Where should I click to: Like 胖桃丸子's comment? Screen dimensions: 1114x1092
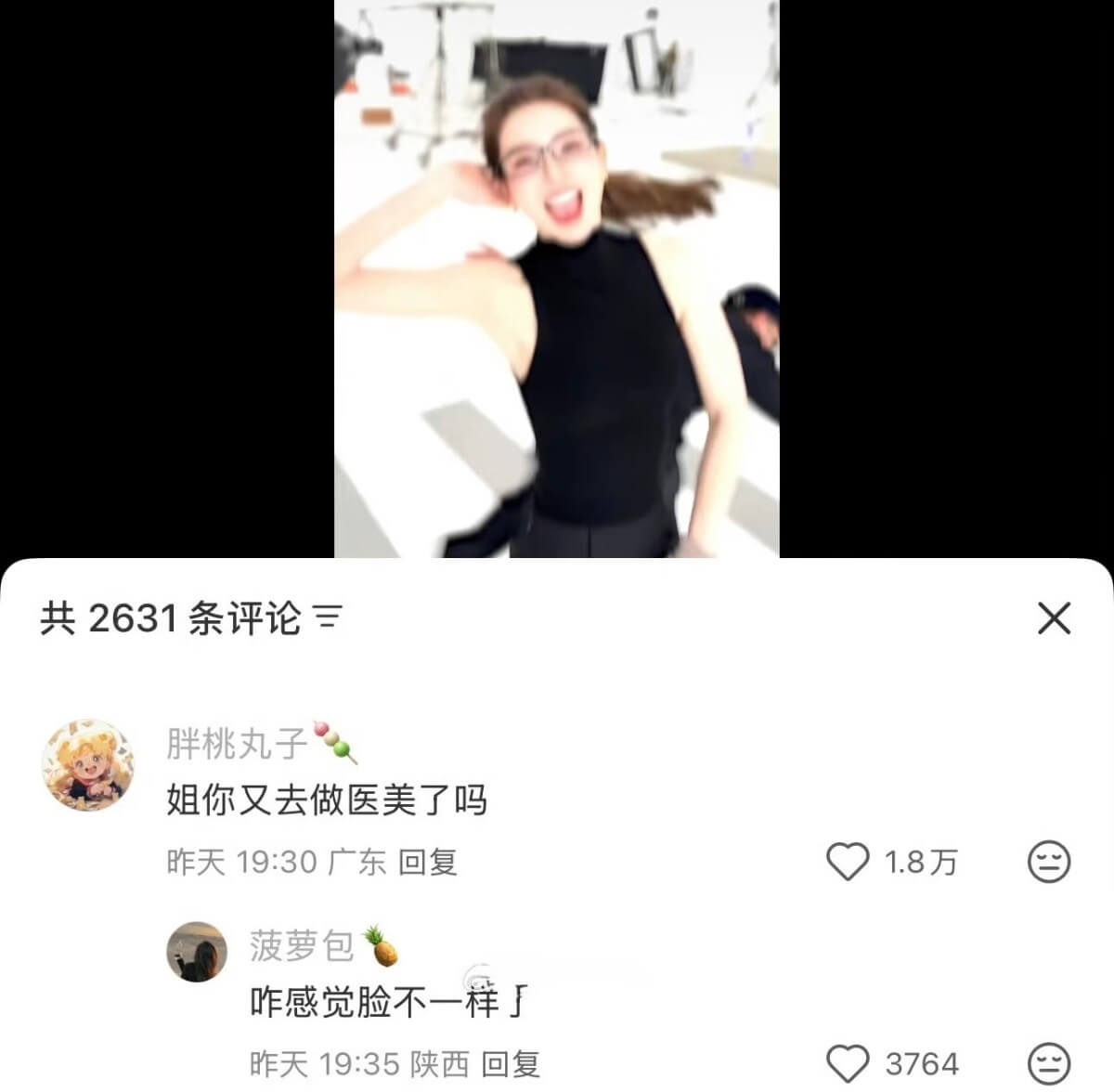click(848, 862)
